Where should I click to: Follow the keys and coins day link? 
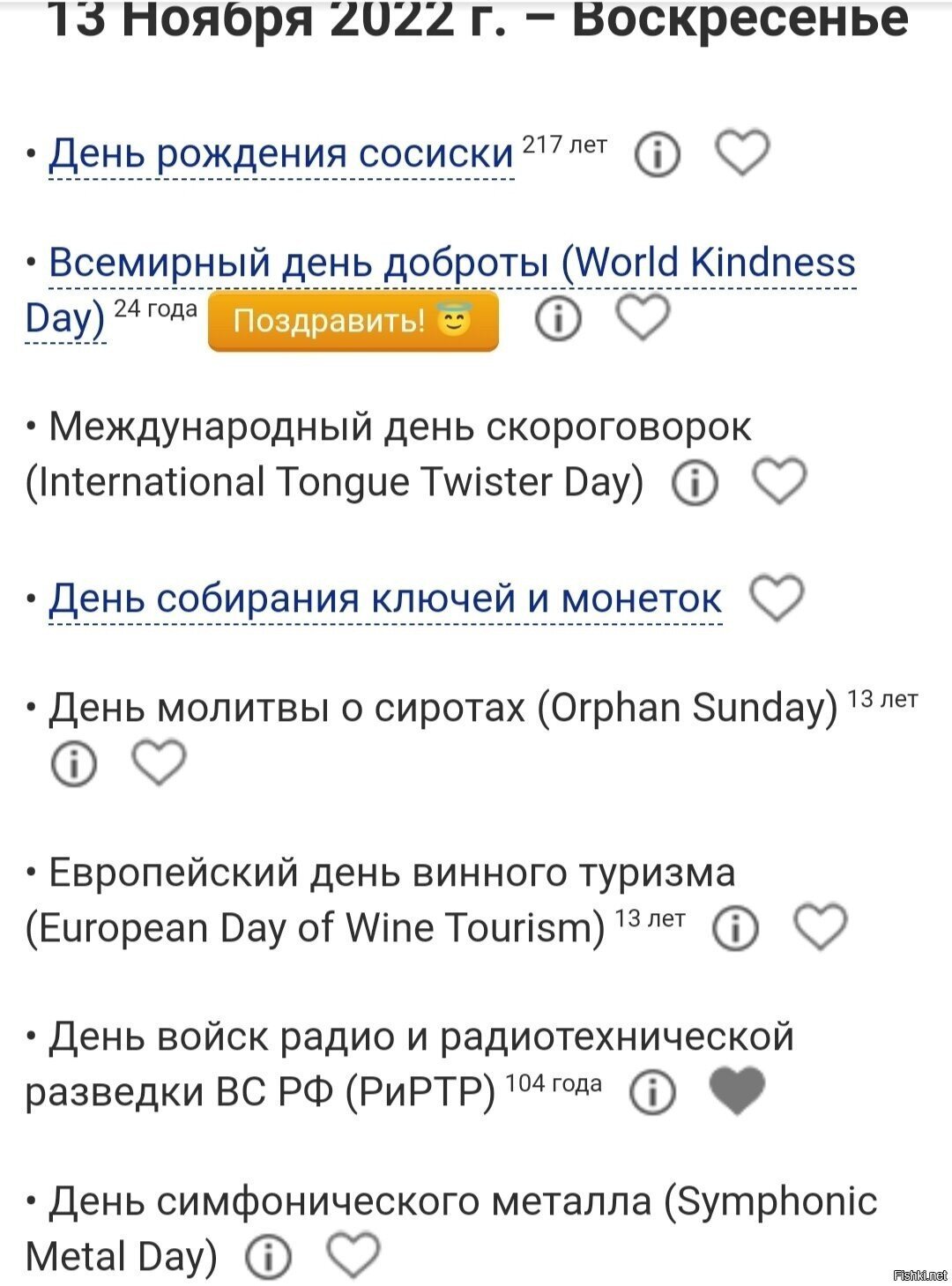coord(384,598)
